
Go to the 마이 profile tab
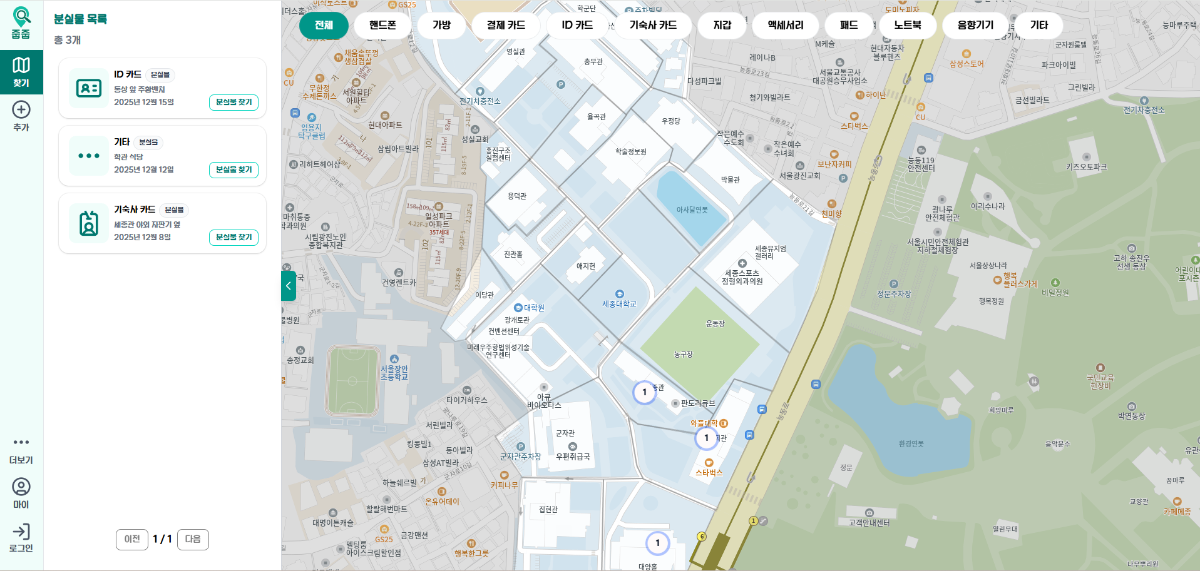[21, 494]
